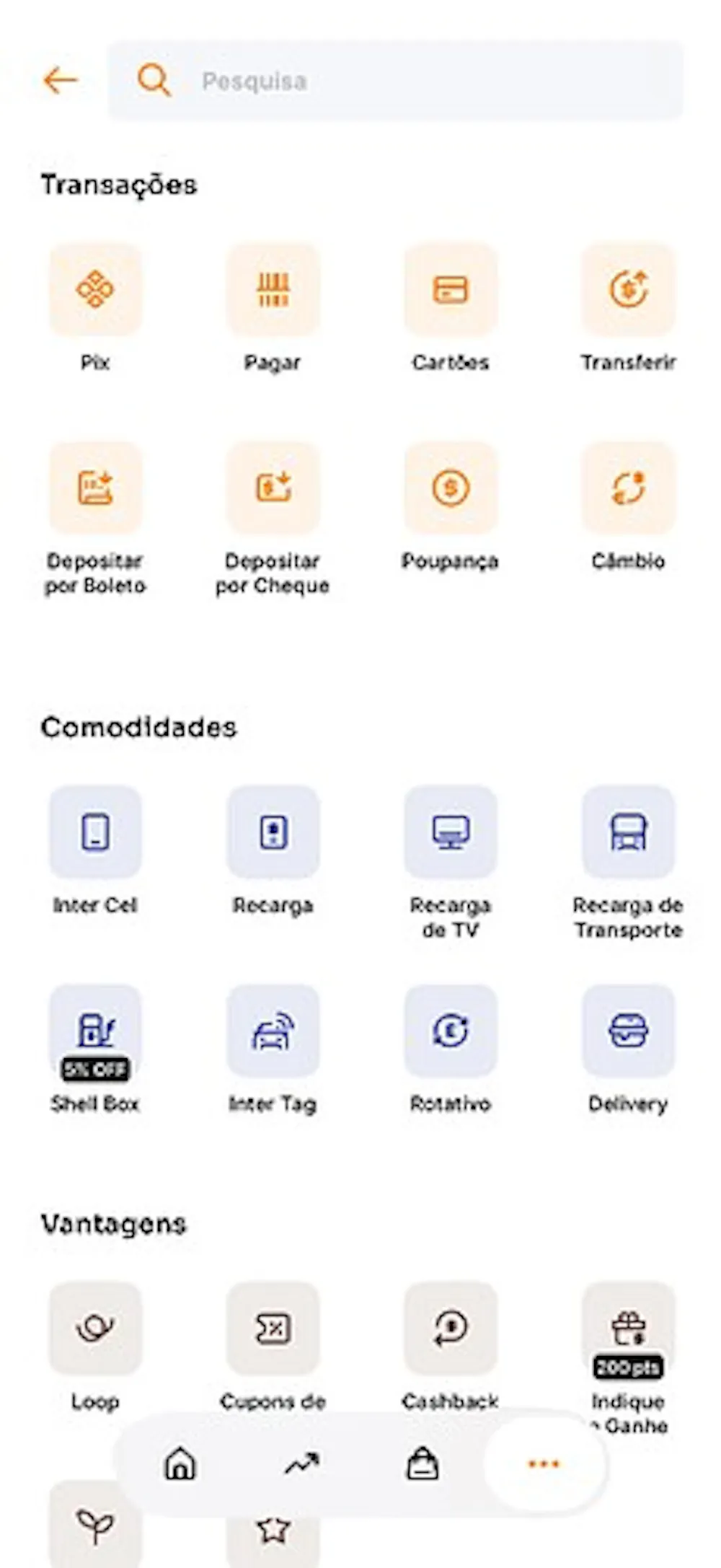Screen dimensions: 721x1568
Task: Go back using the orange arrow
Action: click(61, 80)
